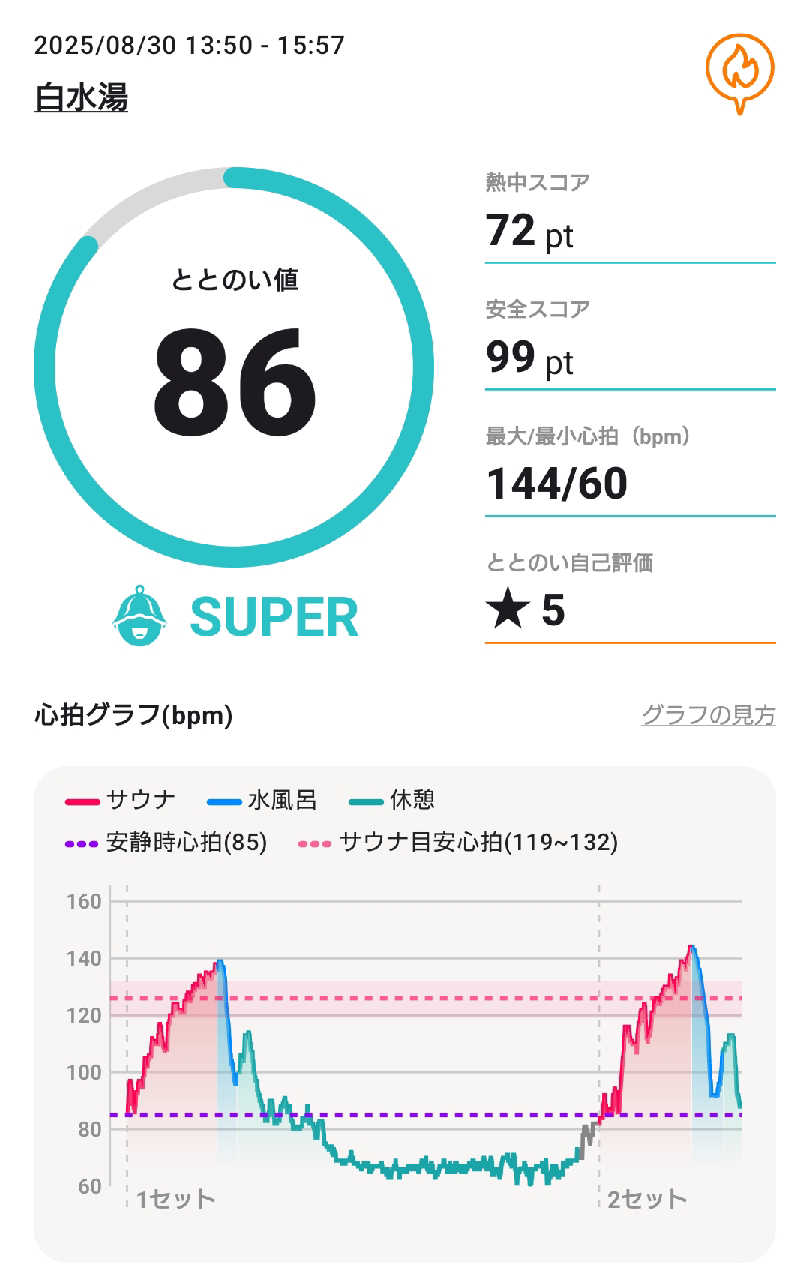
Task: Click the session date 2025/08/30 13:50 - 15:57
Action: [x=190, y=44]
